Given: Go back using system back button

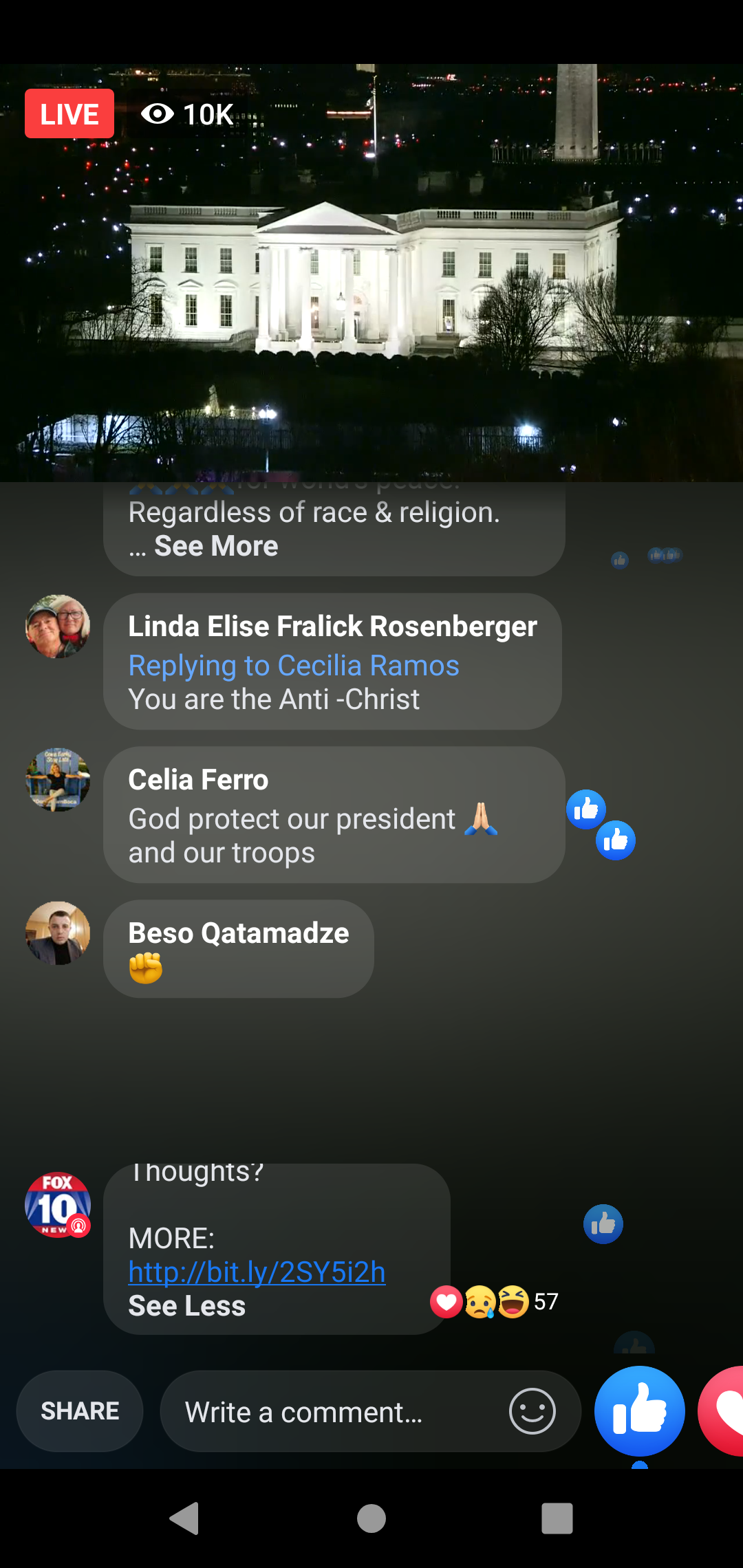Looking at the screenshot, I should pos(184,1518).
